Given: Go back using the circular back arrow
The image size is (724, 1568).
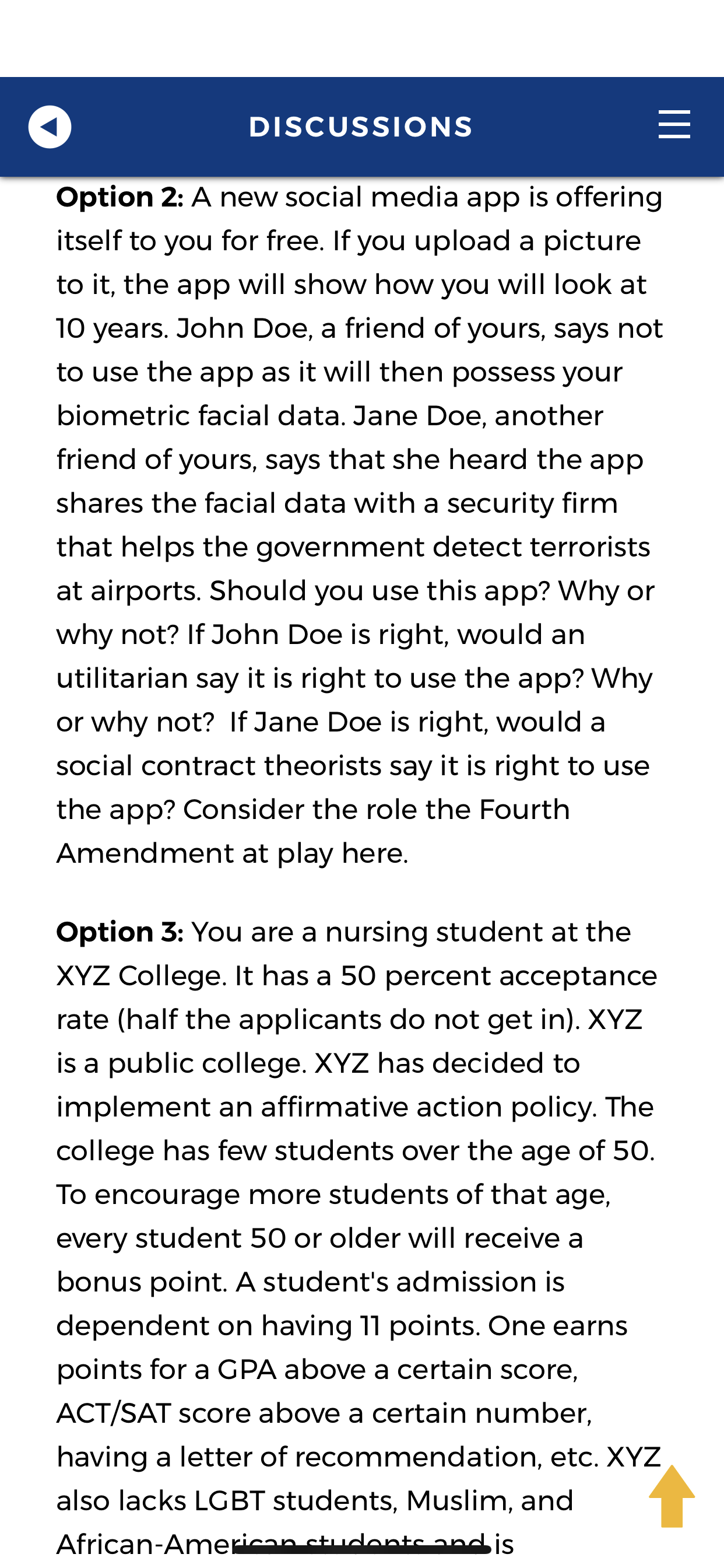Looking at the screenshot, I should click(x=50, y=127).
